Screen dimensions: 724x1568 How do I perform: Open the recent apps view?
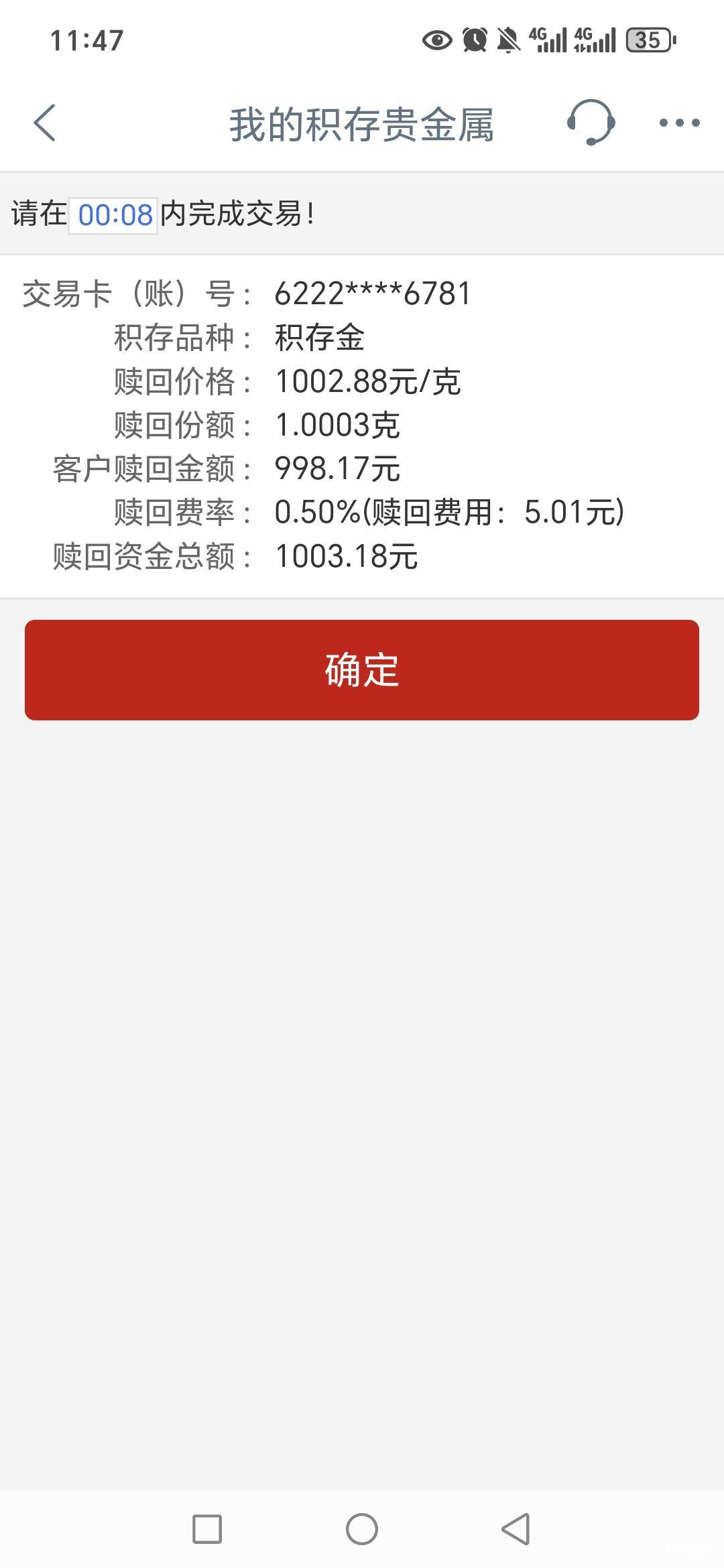pyautogui.click(x=207, y=1529)
